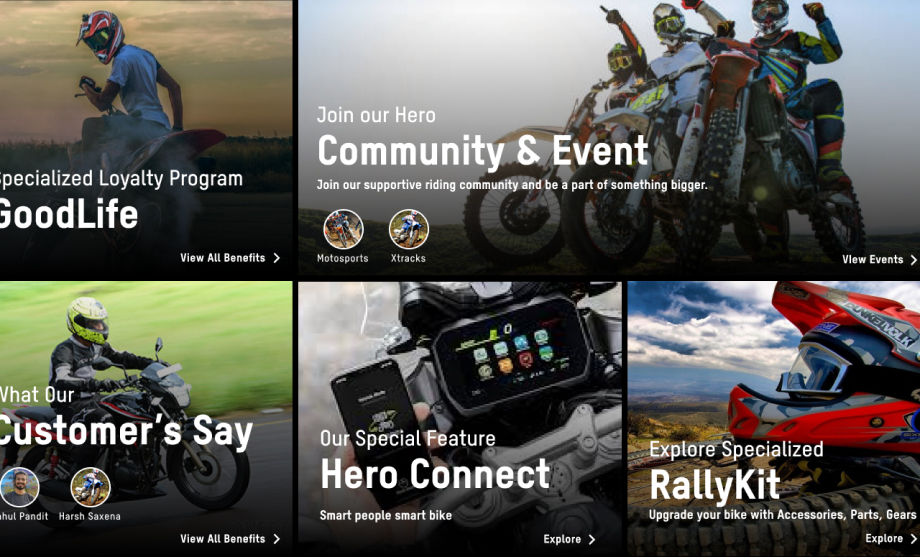920x557 pixels.
Task: Explore the RallyKit accessories
Action: point(890,539)
